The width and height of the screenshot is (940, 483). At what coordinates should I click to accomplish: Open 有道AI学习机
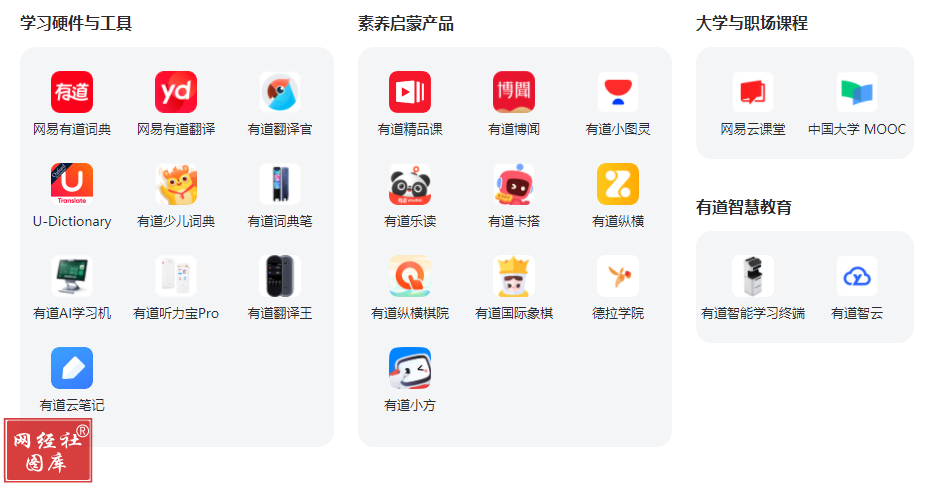[x=72, y=277]
